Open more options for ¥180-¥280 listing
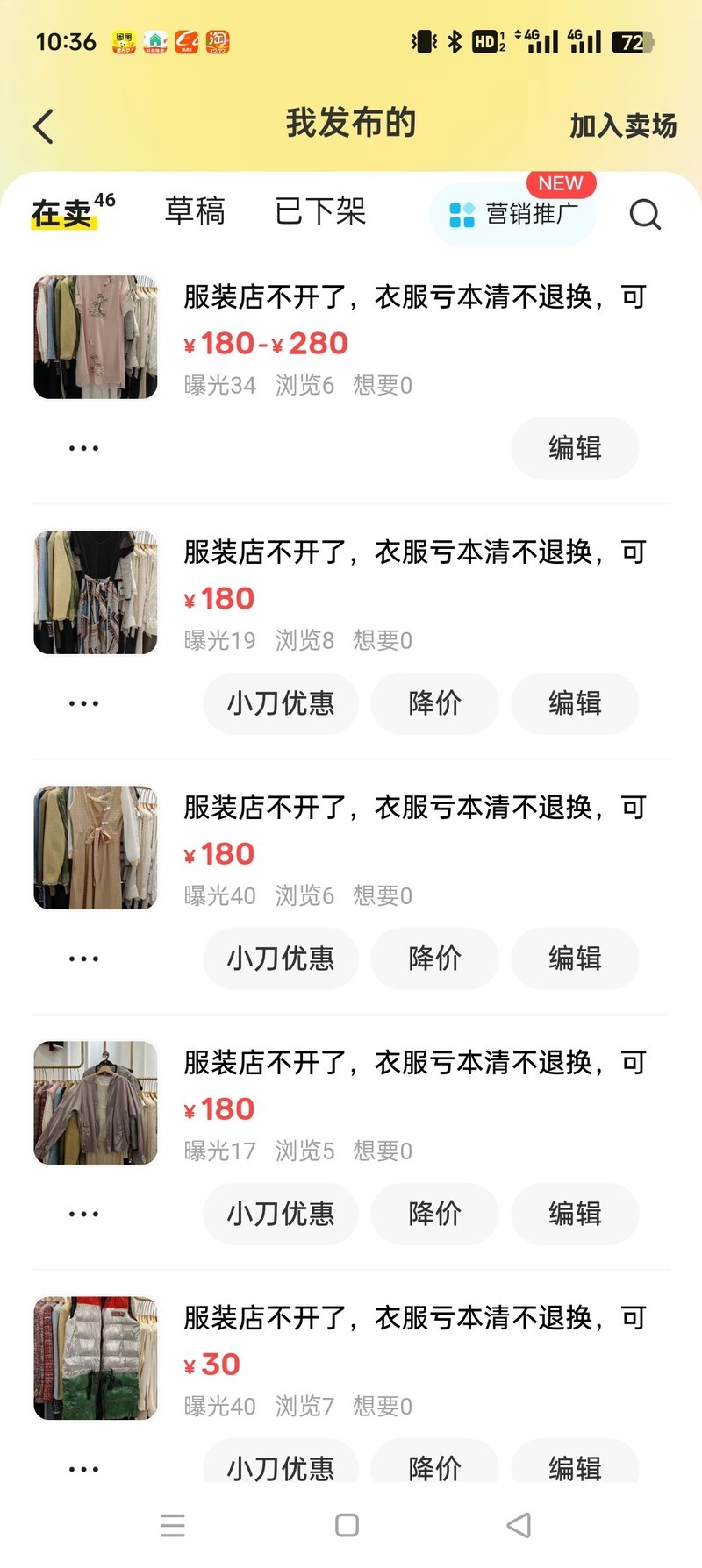This screenshot has width=702, height=1568. click(83, 448)
